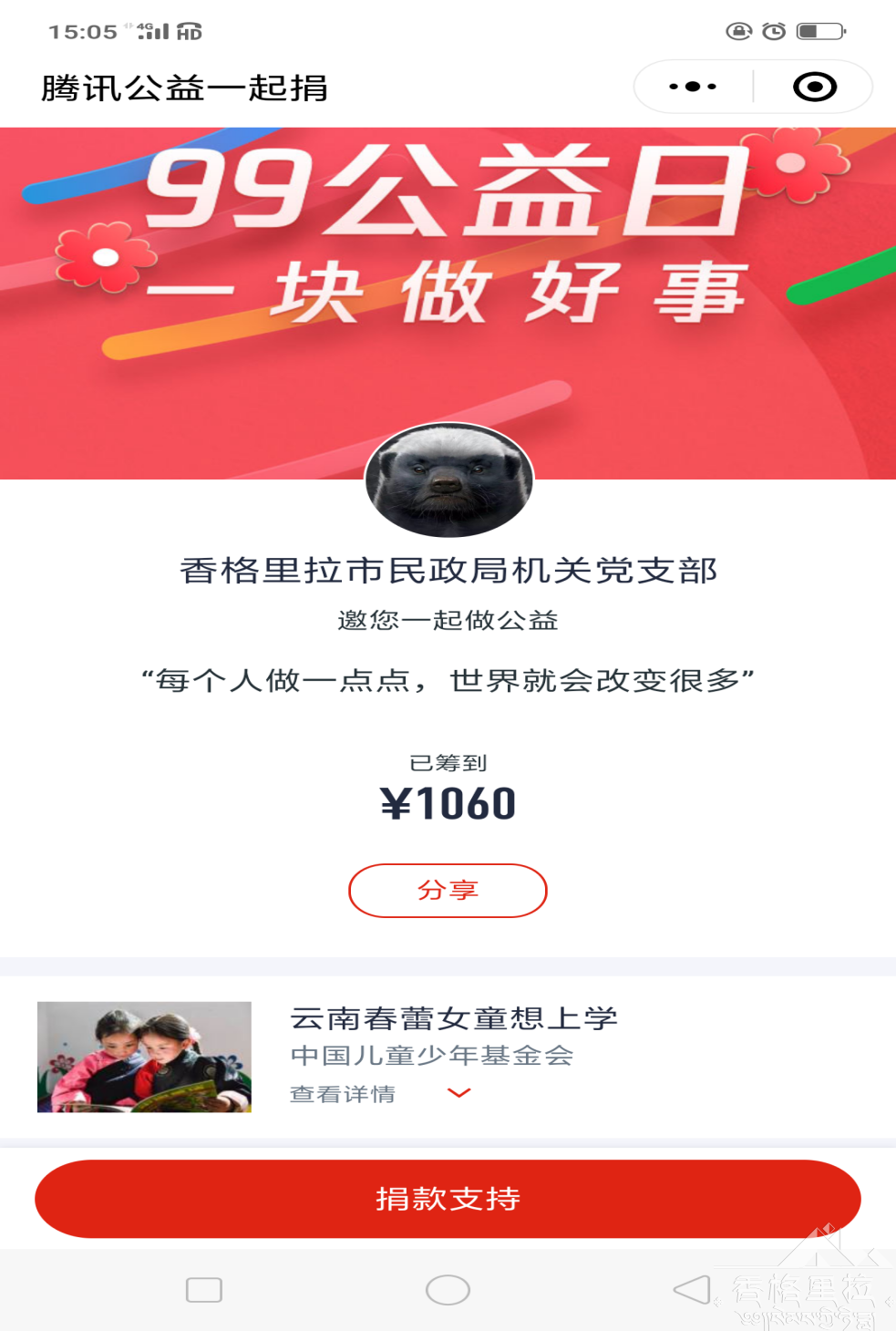Close the mini program with the circle icon

point(814,88)
